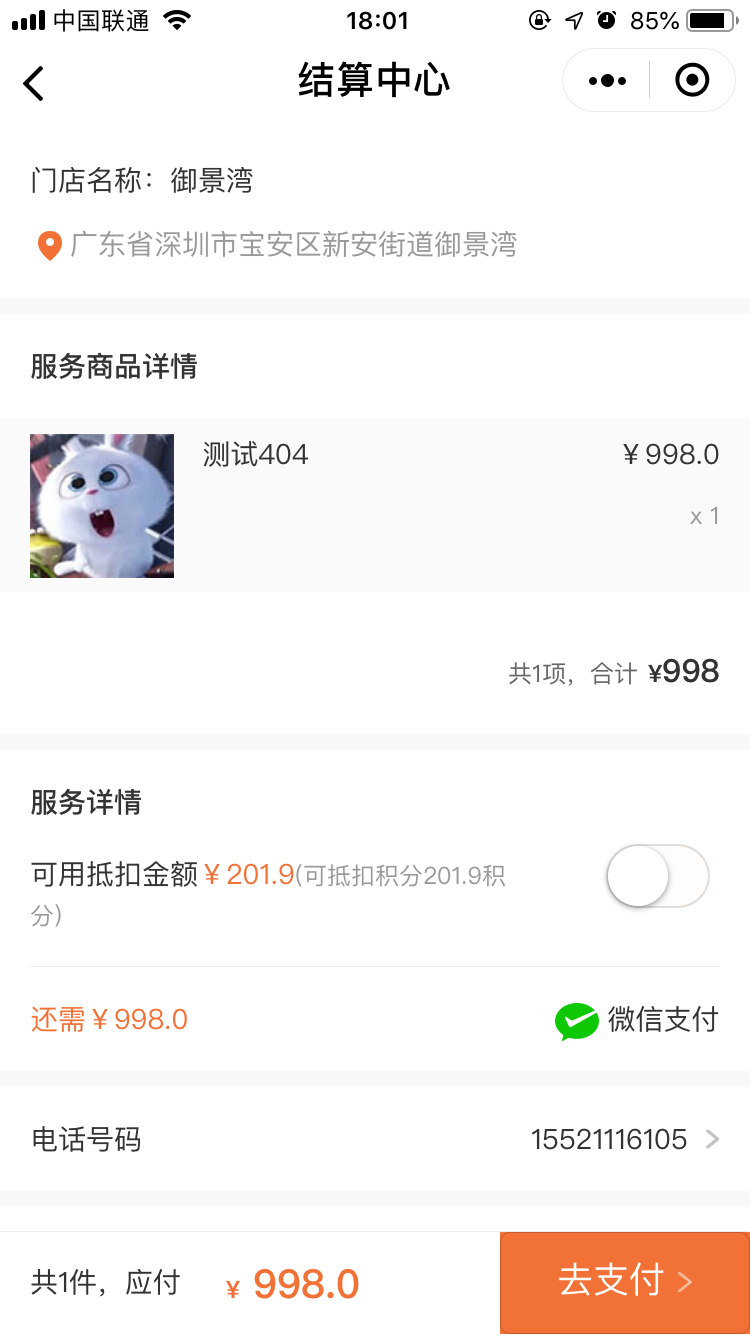This screenshot has height=1334, width=750.
Task: Go back from 结算中心 page
Action: click(34, 82)
